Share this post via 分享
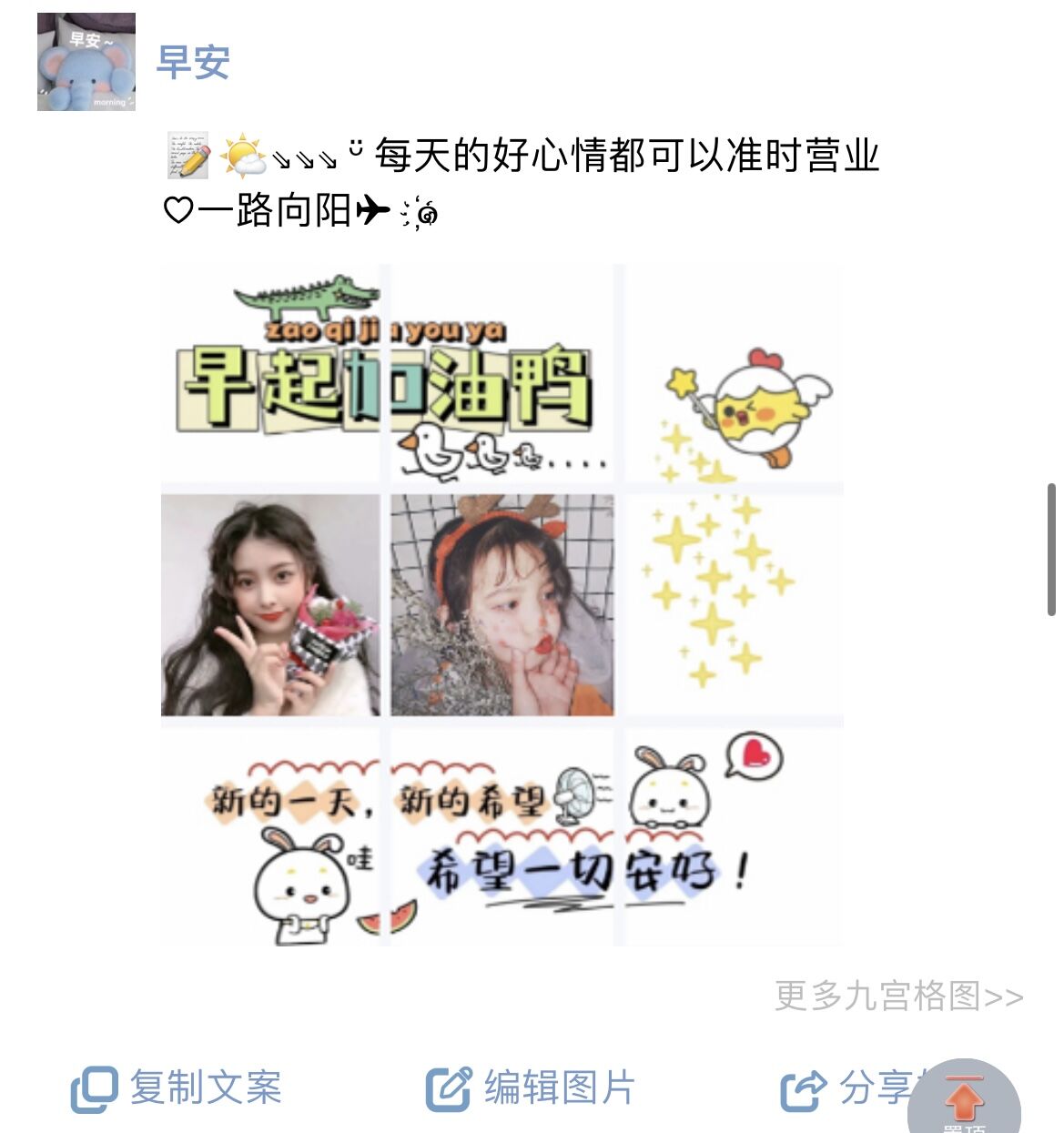Viewport: 1064px width, 1133px height. click(846, 1088)
